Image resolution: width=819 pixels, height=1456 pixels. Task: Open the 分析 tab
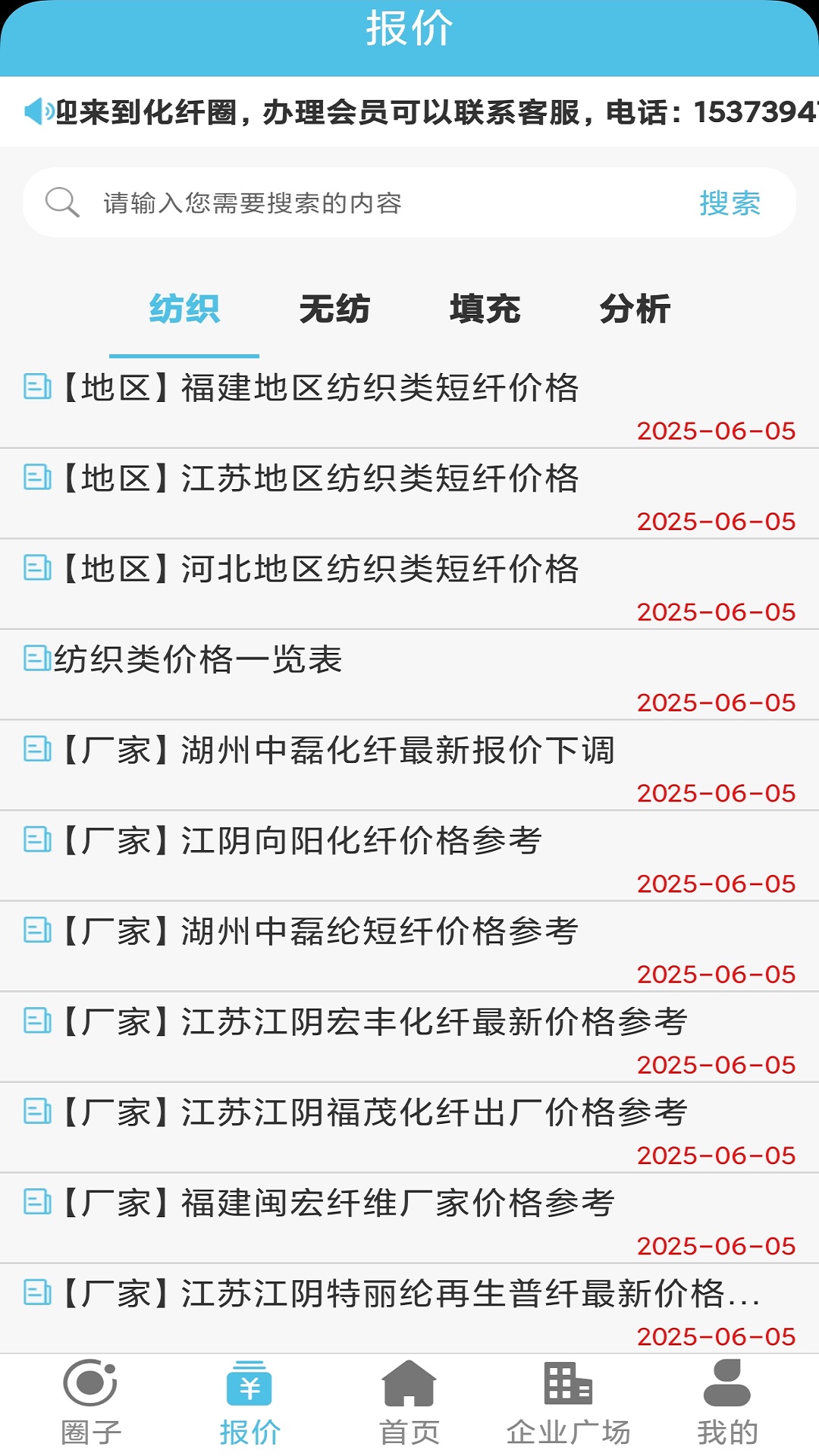(x=636, y=309)
